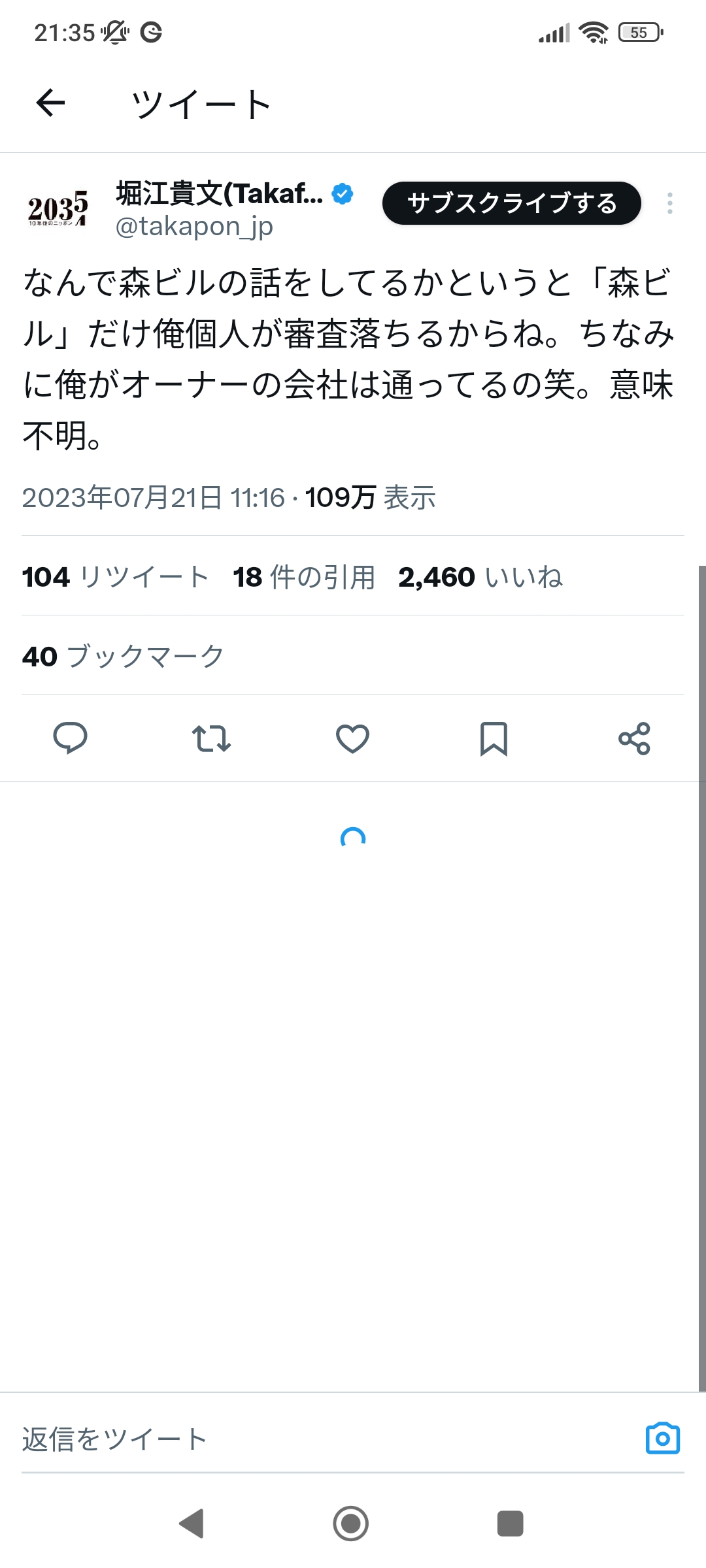View the 104 リツイート list
Screen dimensions: 706x1568
click(x=116, y=577)
